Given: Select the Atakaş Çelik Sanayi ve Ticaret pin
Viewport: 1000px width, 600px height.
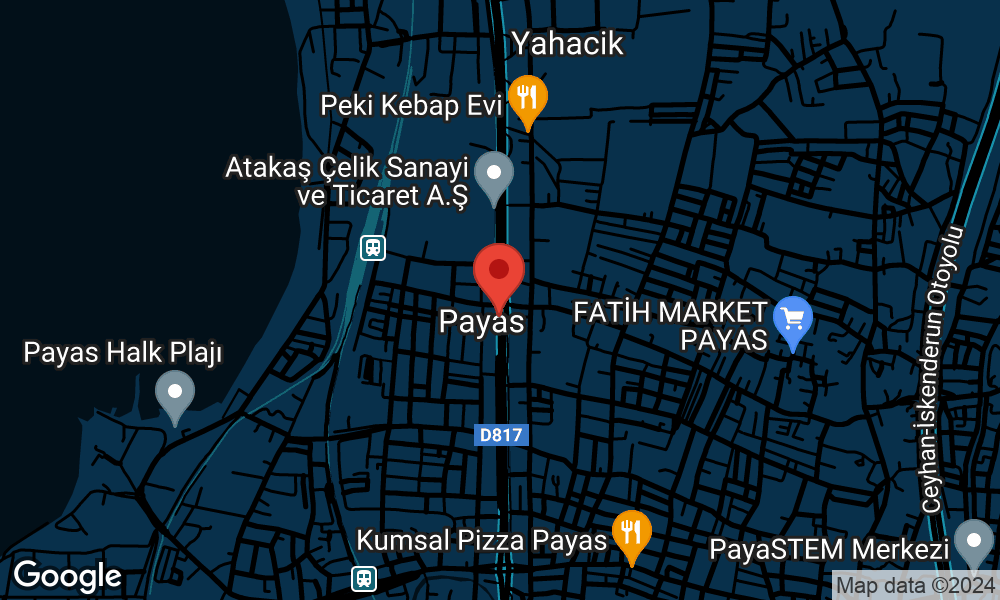Looking at the screenshot, I should pyautogui.click(x=493, y=174).
